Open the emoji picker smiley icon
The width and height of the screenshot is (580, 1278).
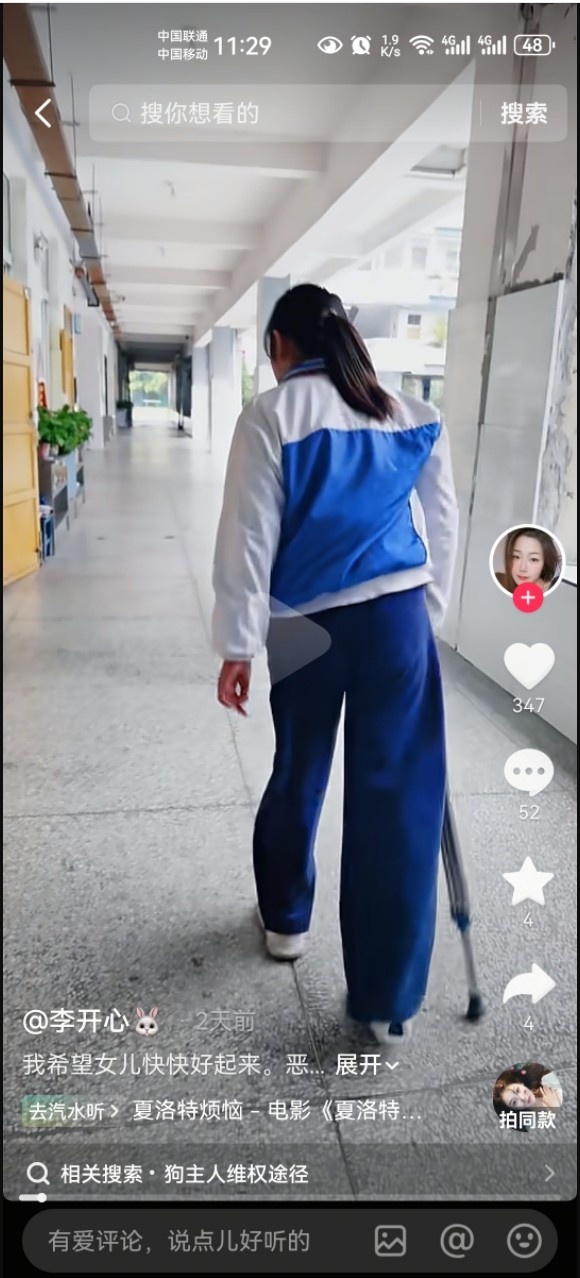coord(524,1241)
